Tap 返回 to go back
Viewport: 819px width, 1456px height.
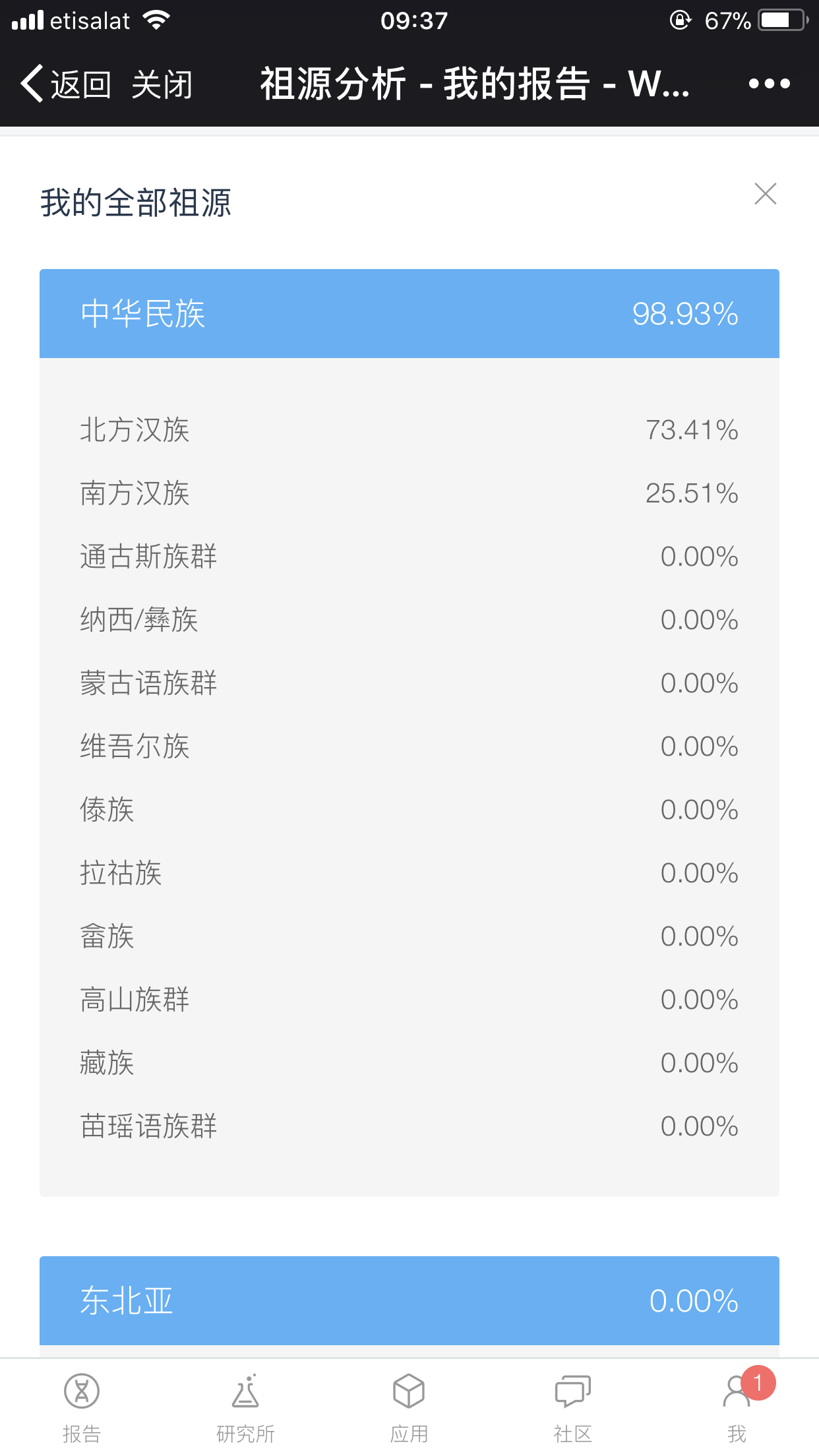pyautogui.click(x=65, y=84)
